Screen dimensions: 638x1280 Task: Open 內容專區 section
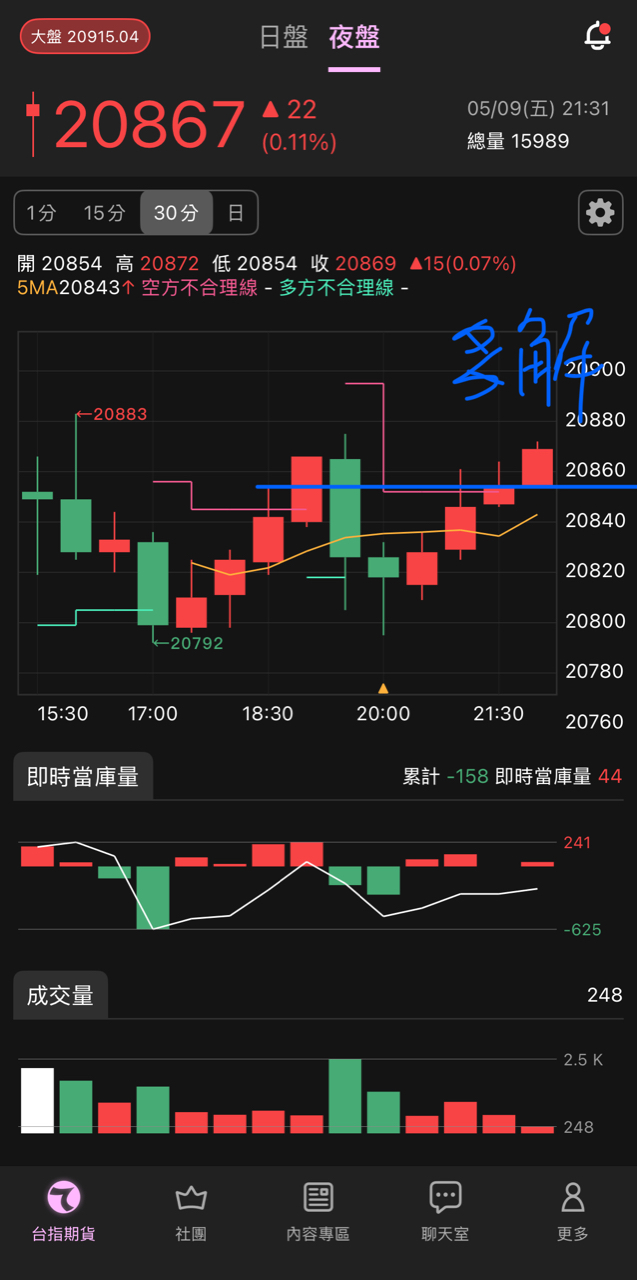tap(318, 1211)
